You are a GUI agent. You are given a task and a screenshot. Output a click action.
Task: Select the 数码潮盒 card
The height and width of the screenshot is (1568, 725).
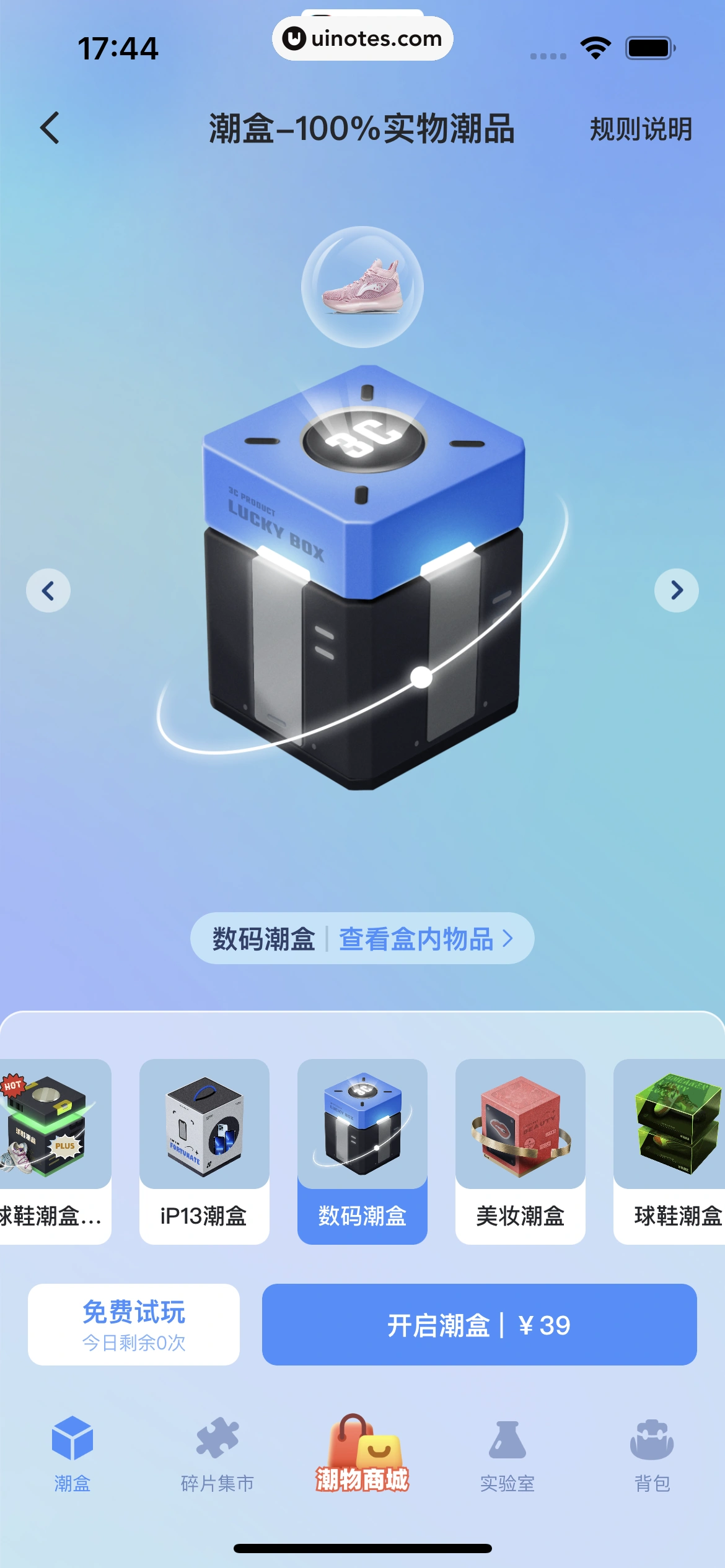click(362, 1151)
